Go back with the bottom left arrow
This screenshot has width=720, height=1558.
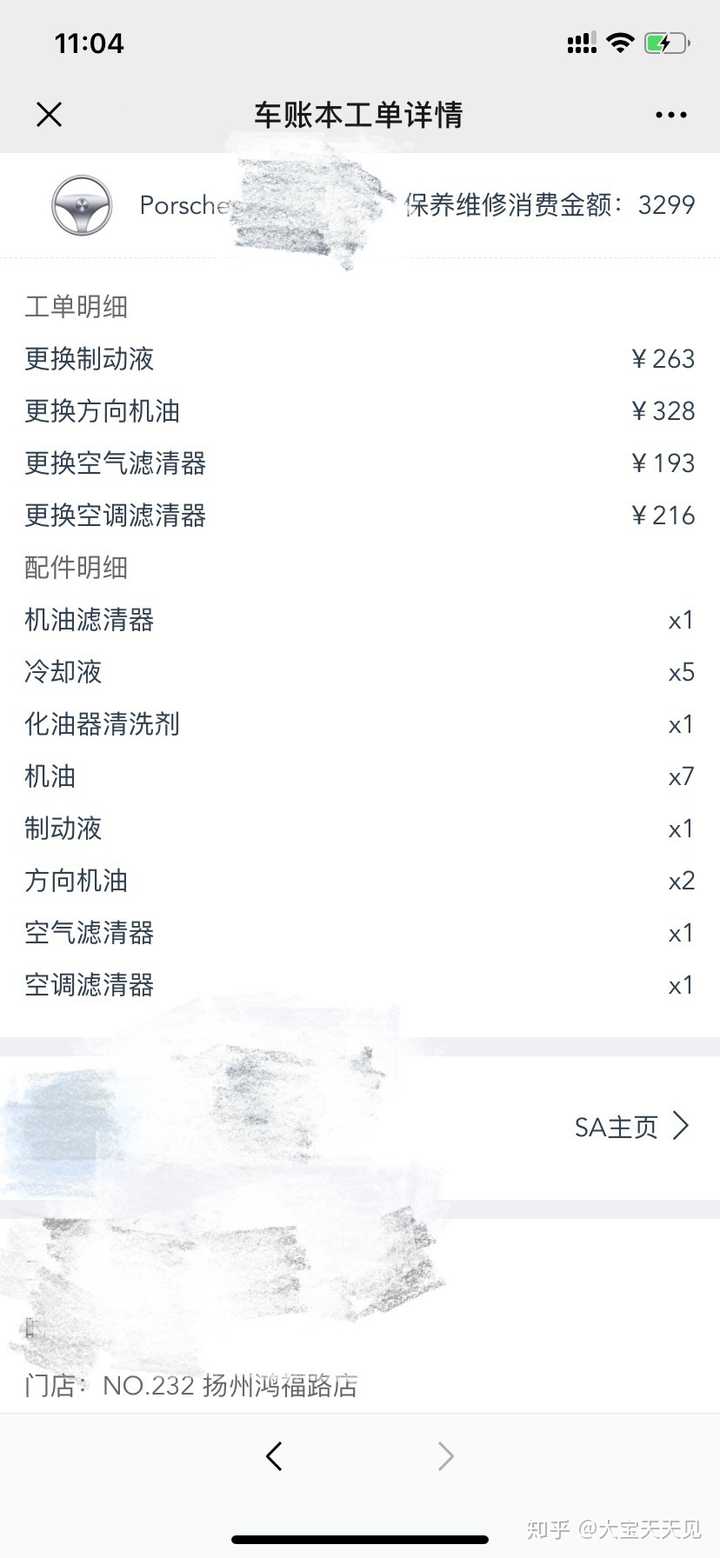coord(274,1456)
